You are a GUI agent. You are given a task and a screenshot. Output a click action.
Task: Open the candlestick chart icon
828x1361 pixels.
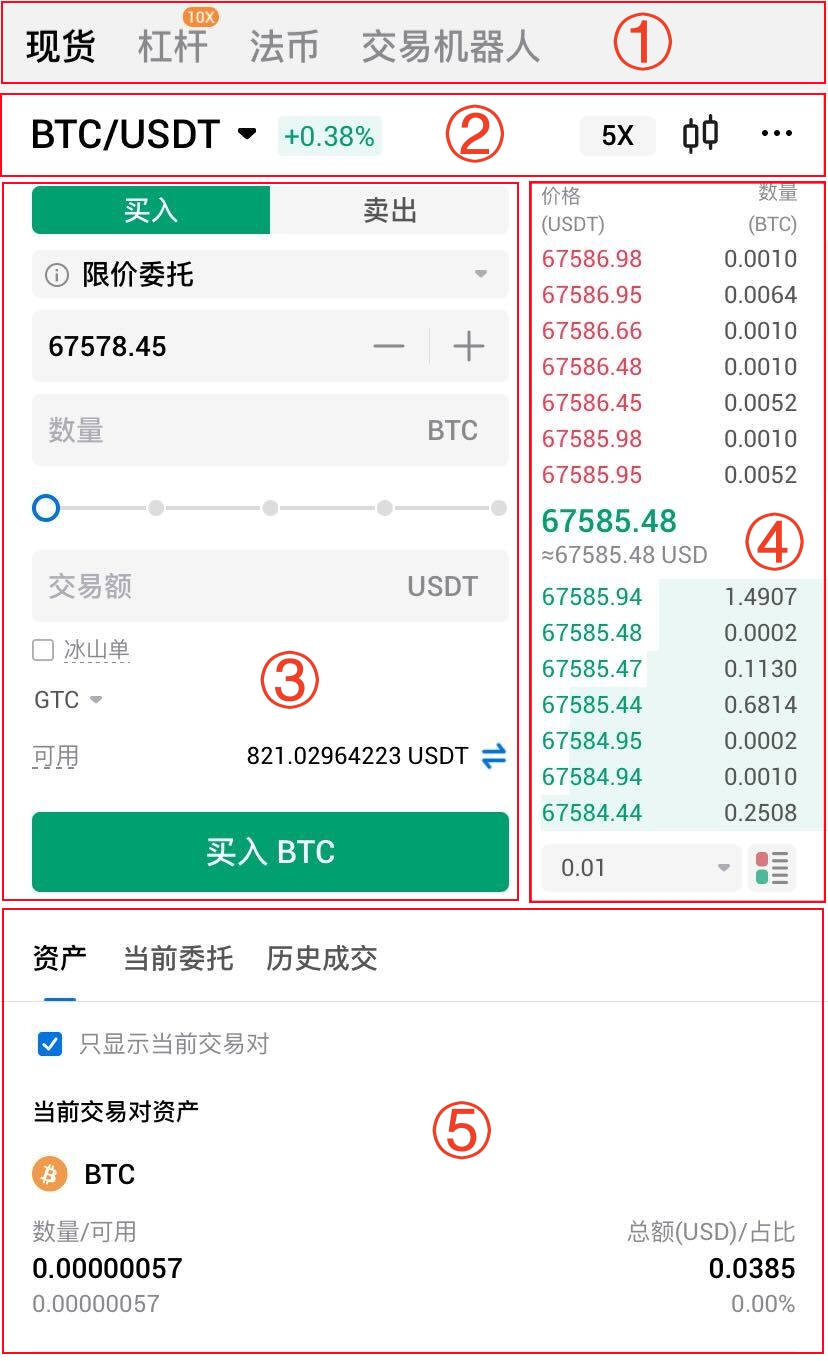[700, 134]
